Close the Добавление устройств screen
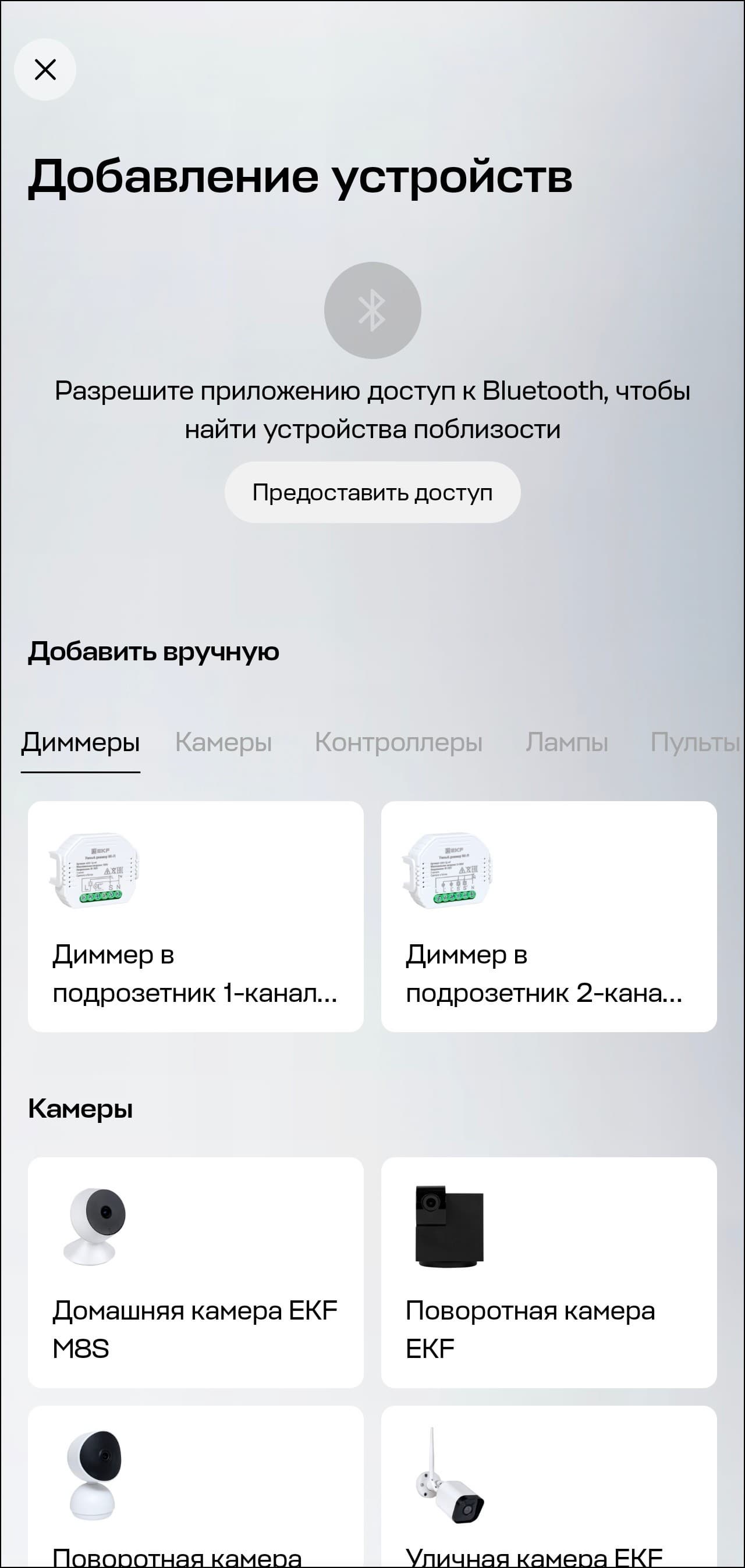745x1568 pixels. pos(45,69)
